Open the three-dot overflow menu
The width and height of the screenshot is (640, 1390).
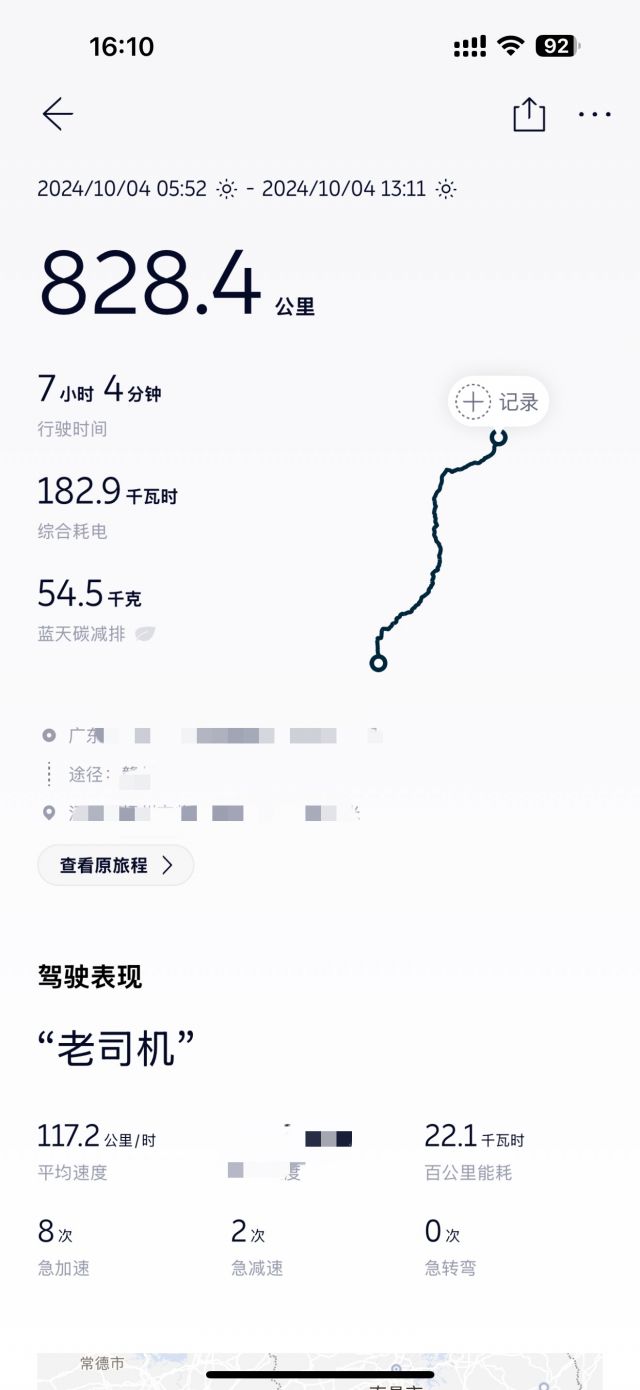tap(595, 115)
